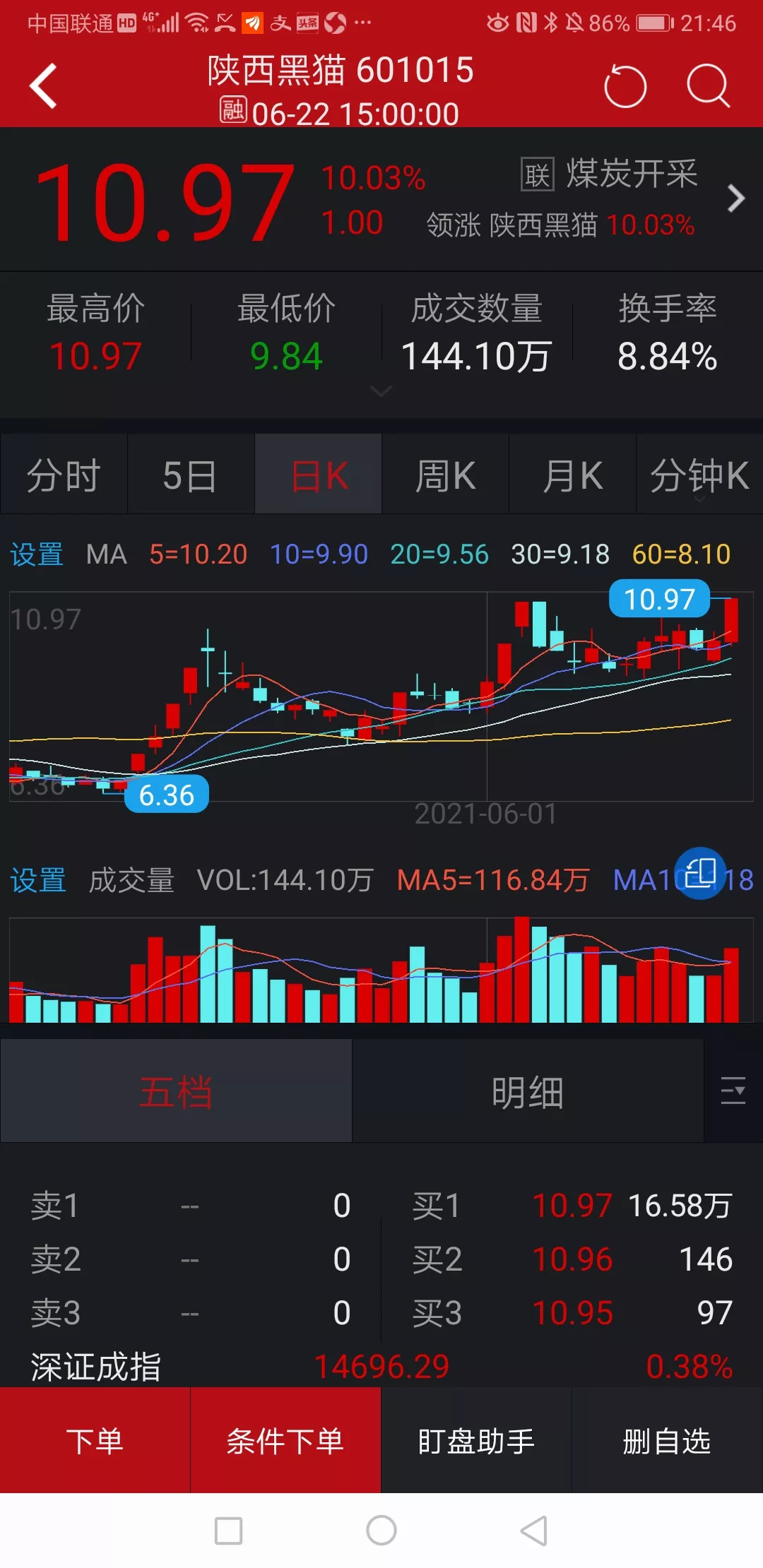Screen dimensions: 763x1568
Task: Tap the blue landscape rotate button
Action: click(x=700, y=873)
